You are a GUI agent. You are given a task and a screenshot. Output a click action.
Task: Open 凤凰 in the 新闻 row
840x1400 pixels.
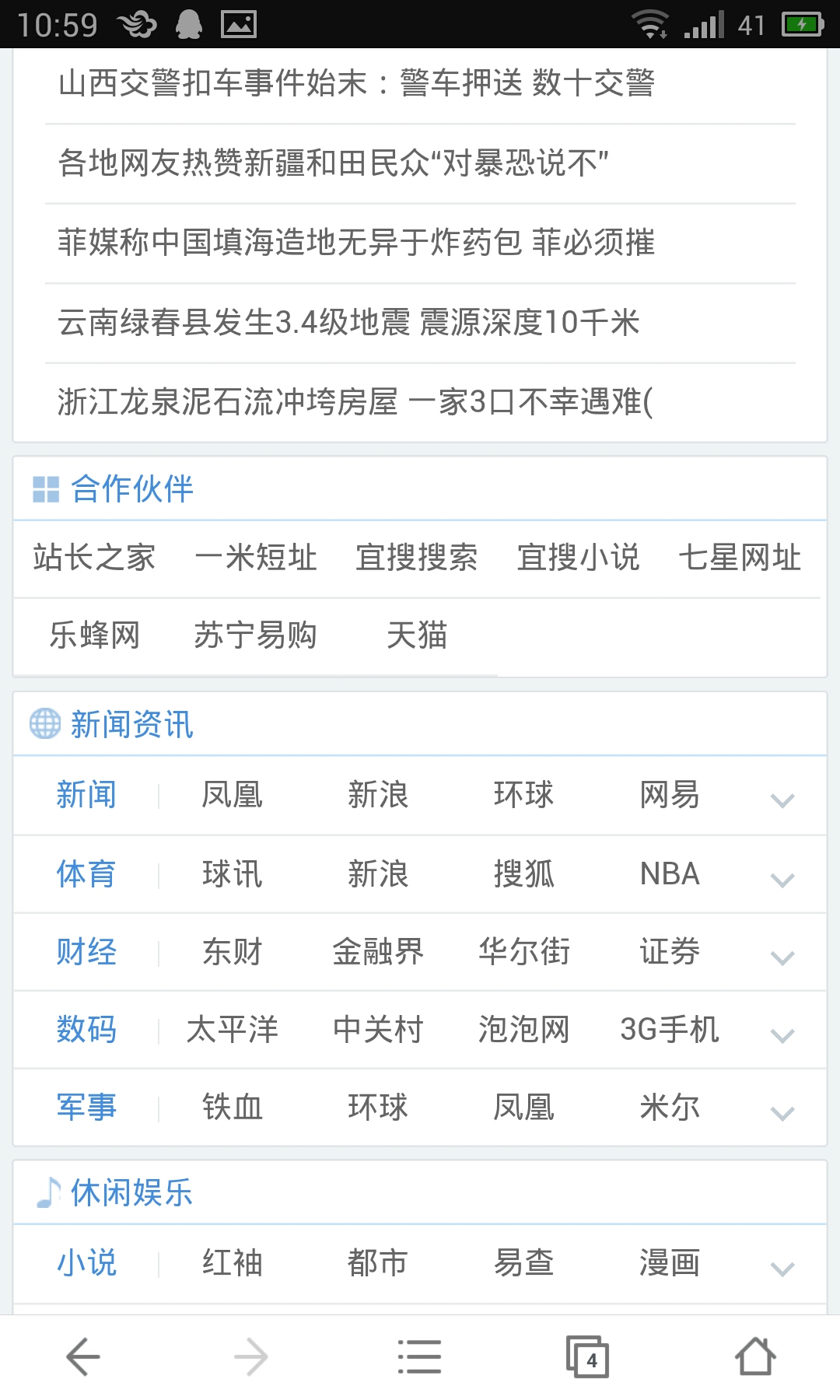(x=232, y=795)
